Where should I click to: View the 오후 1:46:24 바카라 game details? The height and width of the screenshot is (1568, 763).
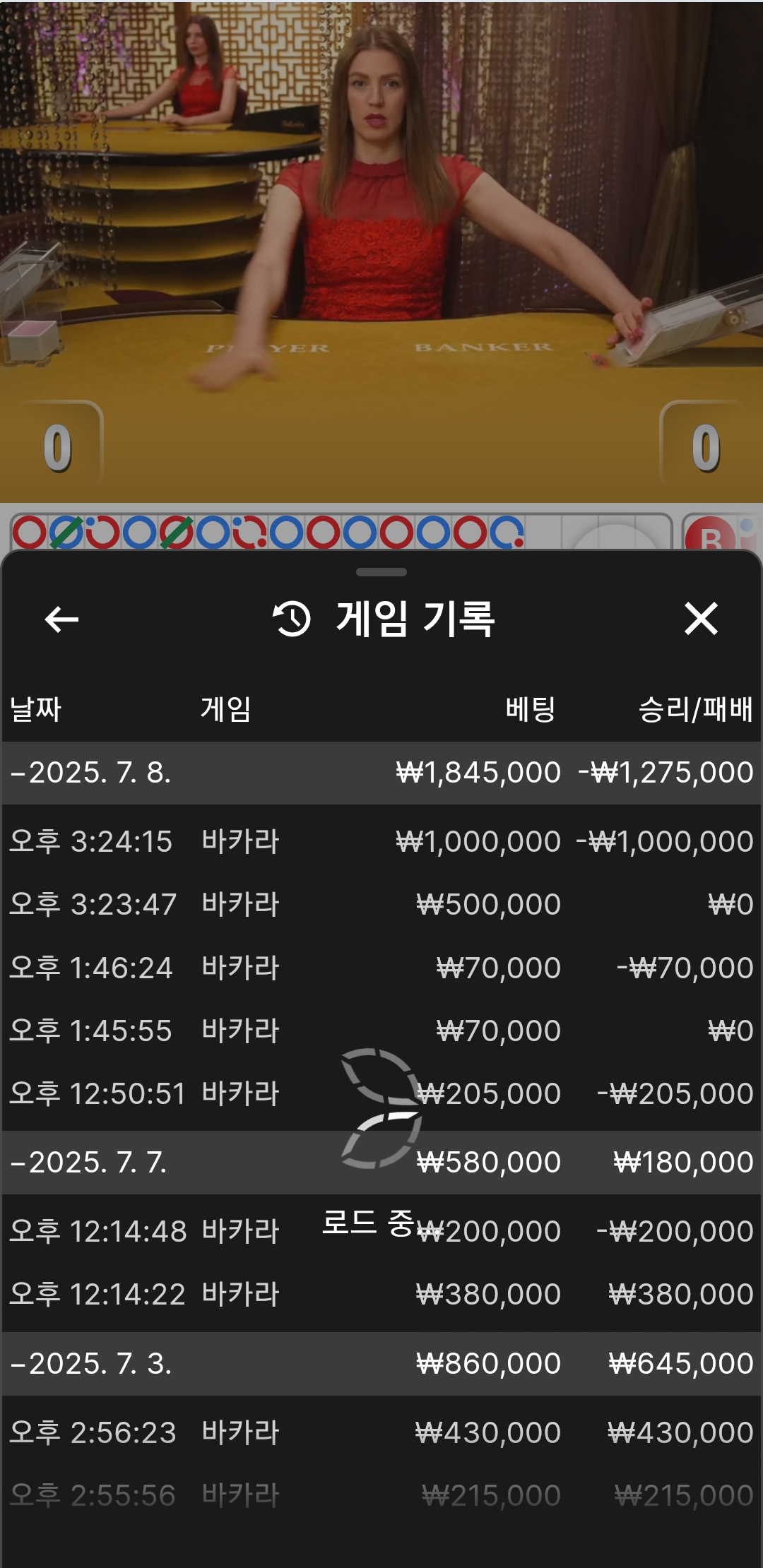click(x=381, y=968)
